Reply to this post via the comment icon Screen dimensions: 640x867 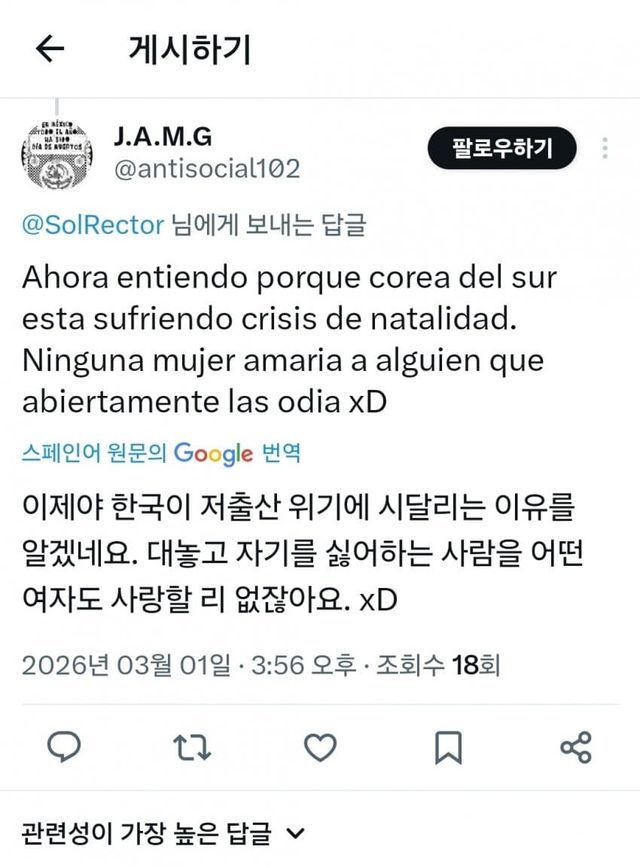(64, 747)
